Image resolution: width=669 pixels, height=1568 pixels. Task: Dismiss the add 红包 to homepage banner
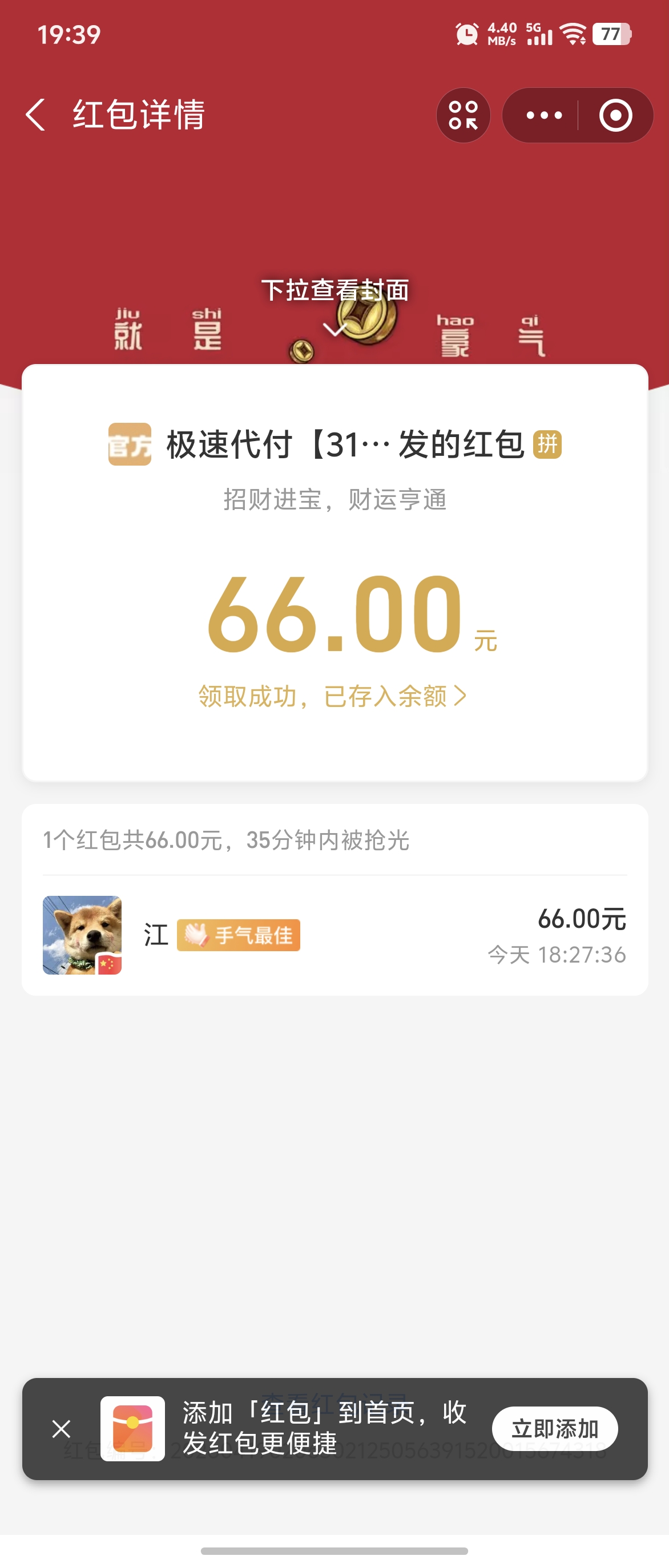(62, 1428)
